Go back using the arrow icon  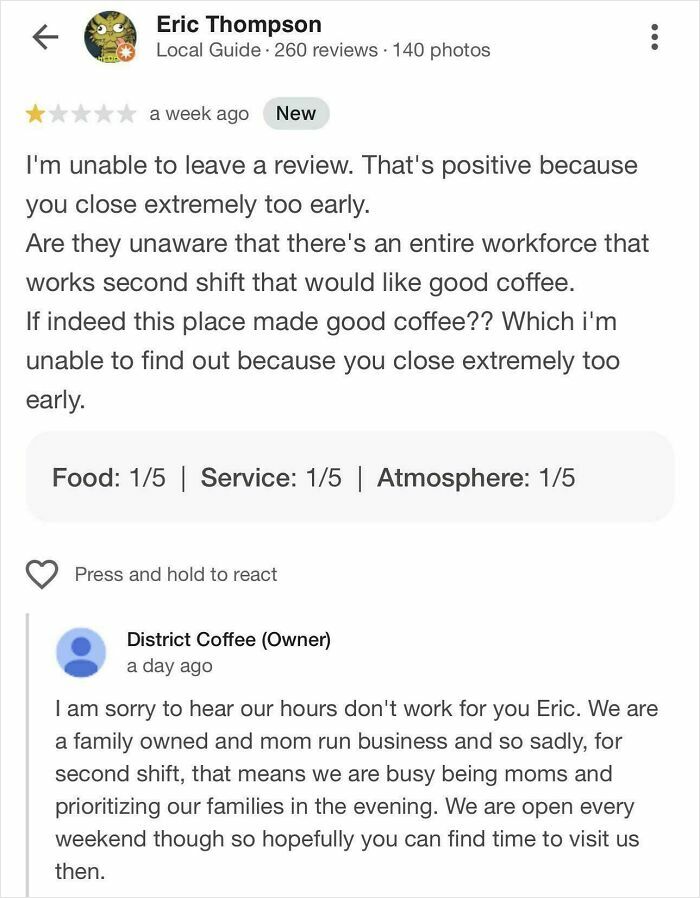point(46,38)
